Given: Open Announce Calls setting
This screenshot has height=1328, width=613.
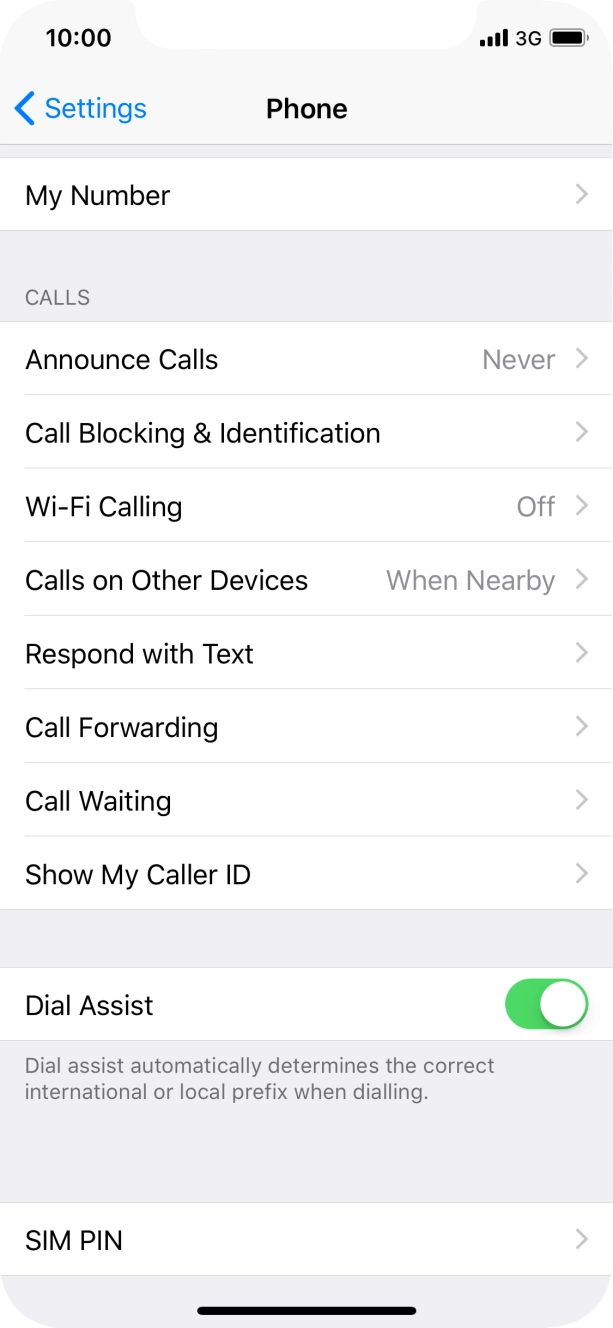Looking at the screenshot, I should [x=306, y=359].
